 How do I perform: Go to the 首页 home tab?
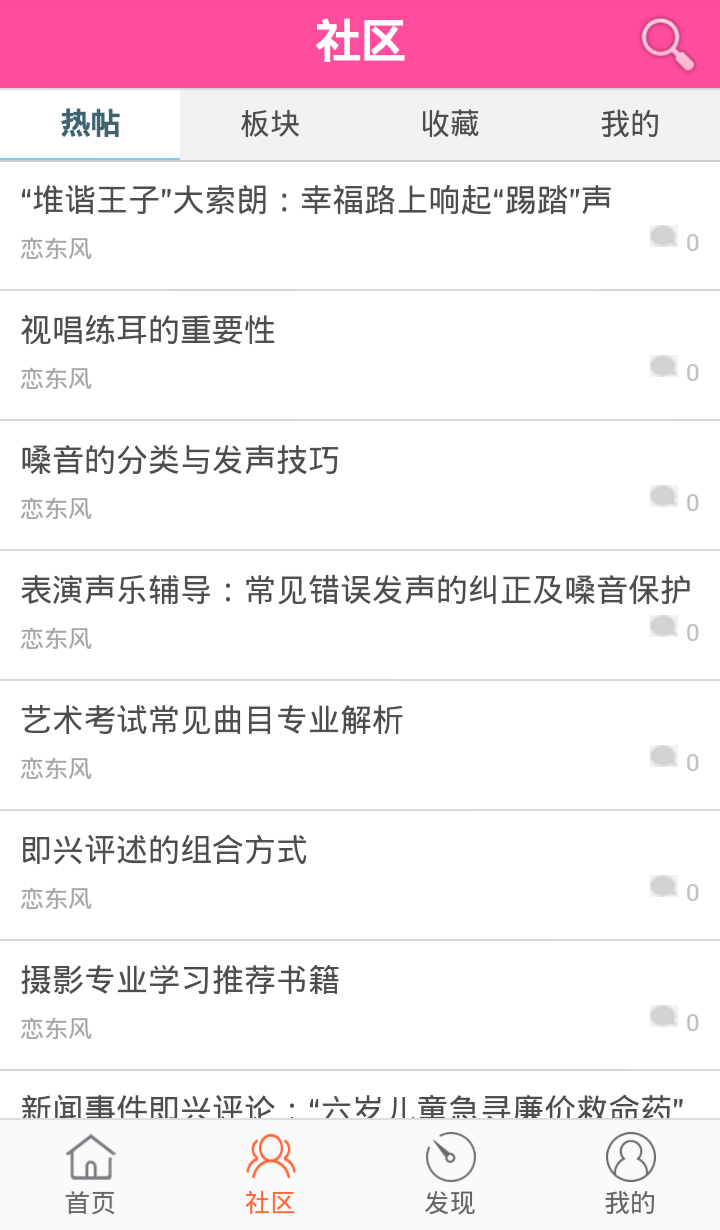(x=90, y=1175)
